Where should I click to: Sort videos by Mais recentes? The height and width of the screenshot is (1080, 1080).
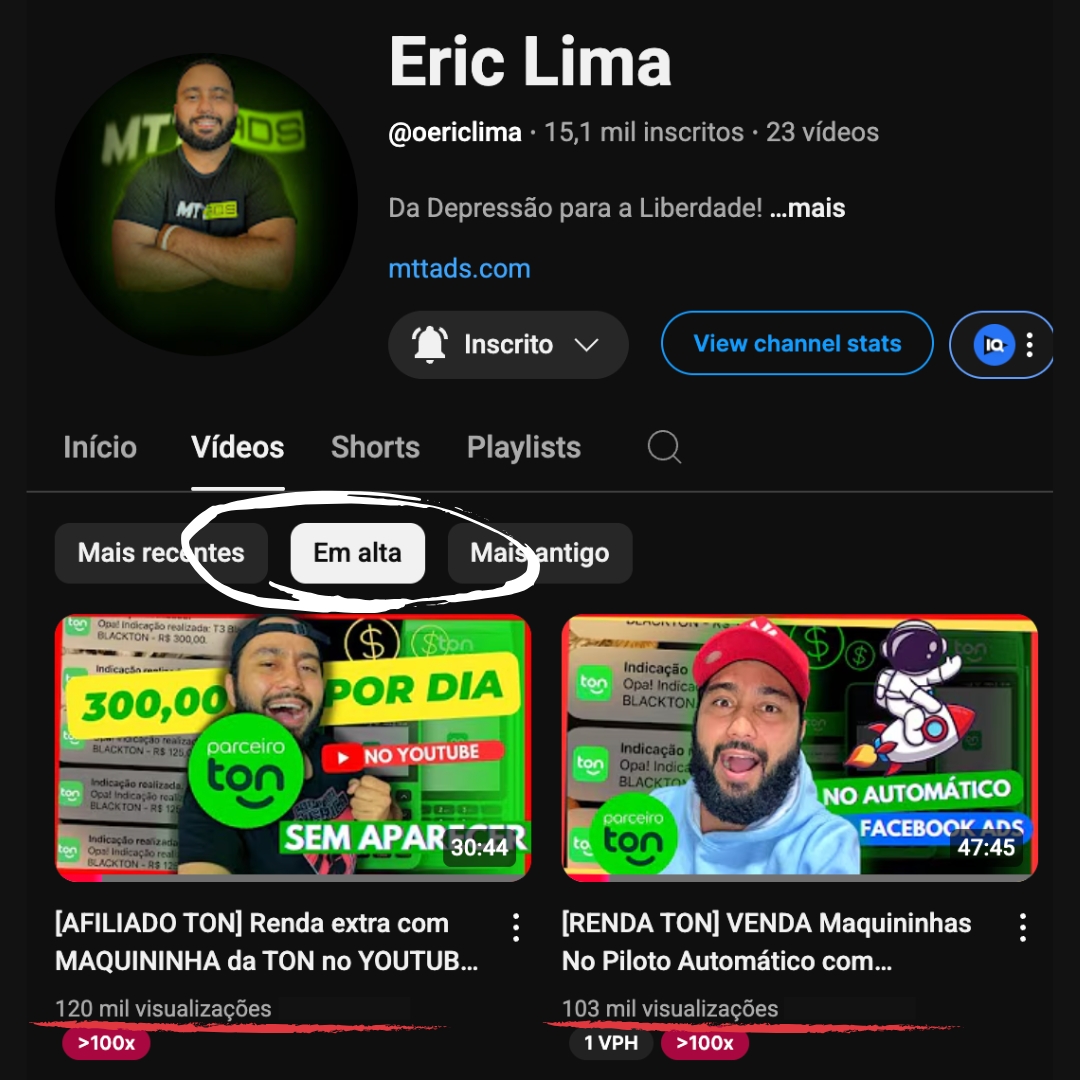[161, 553]
